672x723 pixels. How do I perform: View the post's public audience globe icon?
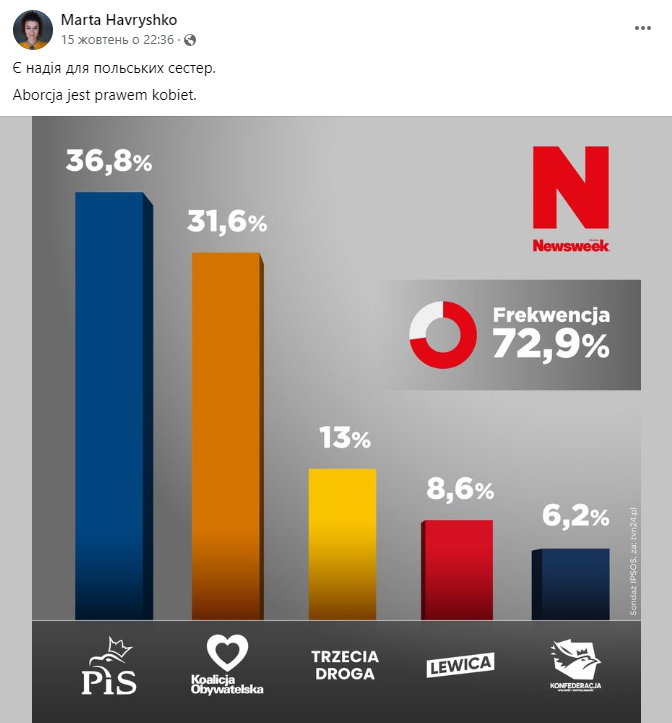coord(190,40)
